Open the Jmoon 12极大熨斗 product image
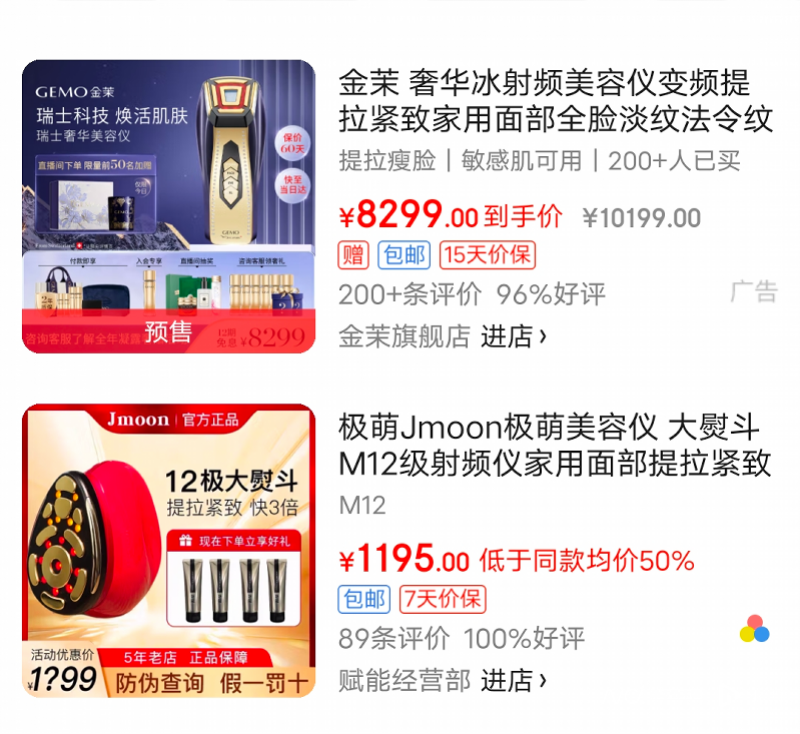Screen dimensions: 800x734 (168, 549)
